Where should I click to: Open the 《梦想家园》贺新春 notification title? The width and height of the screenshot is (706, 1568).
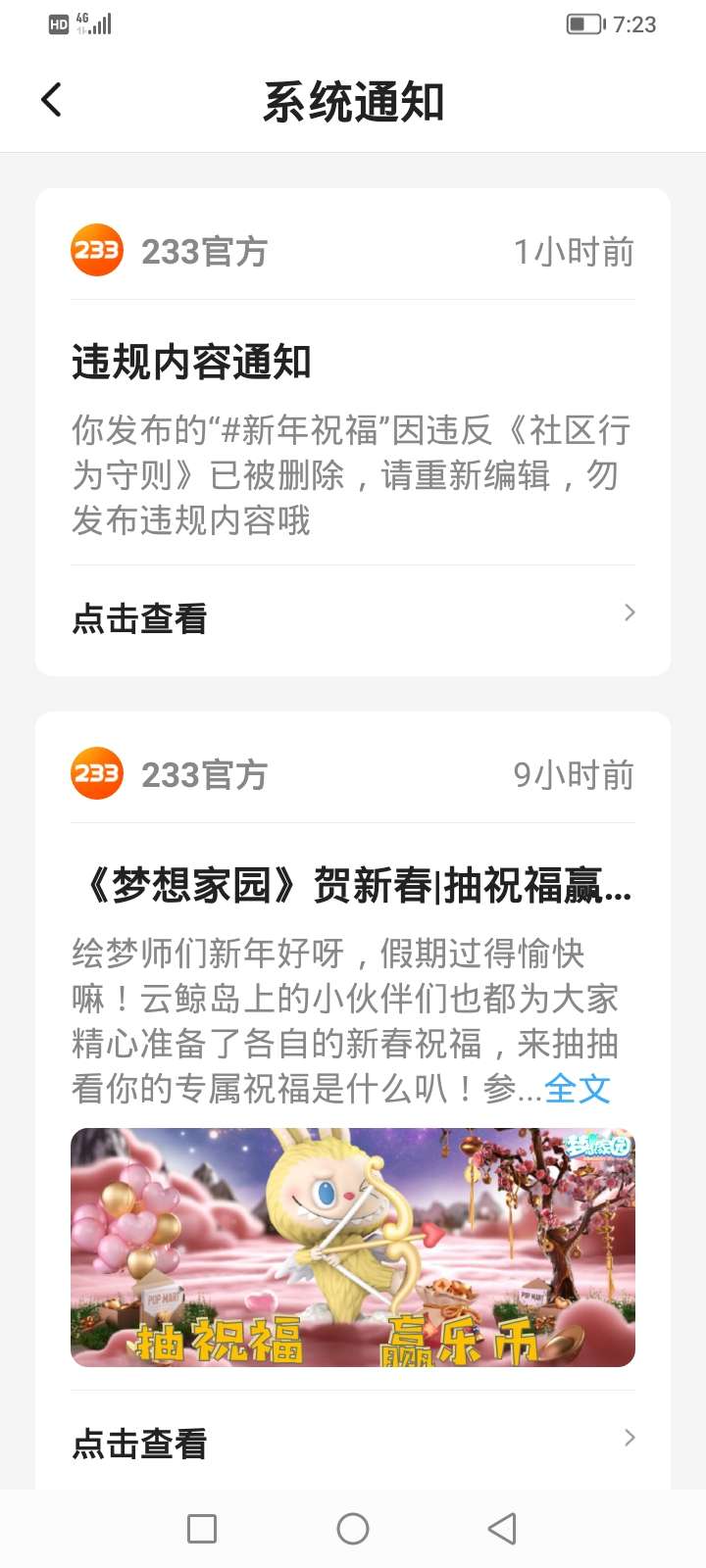click(x=353, y=885)
